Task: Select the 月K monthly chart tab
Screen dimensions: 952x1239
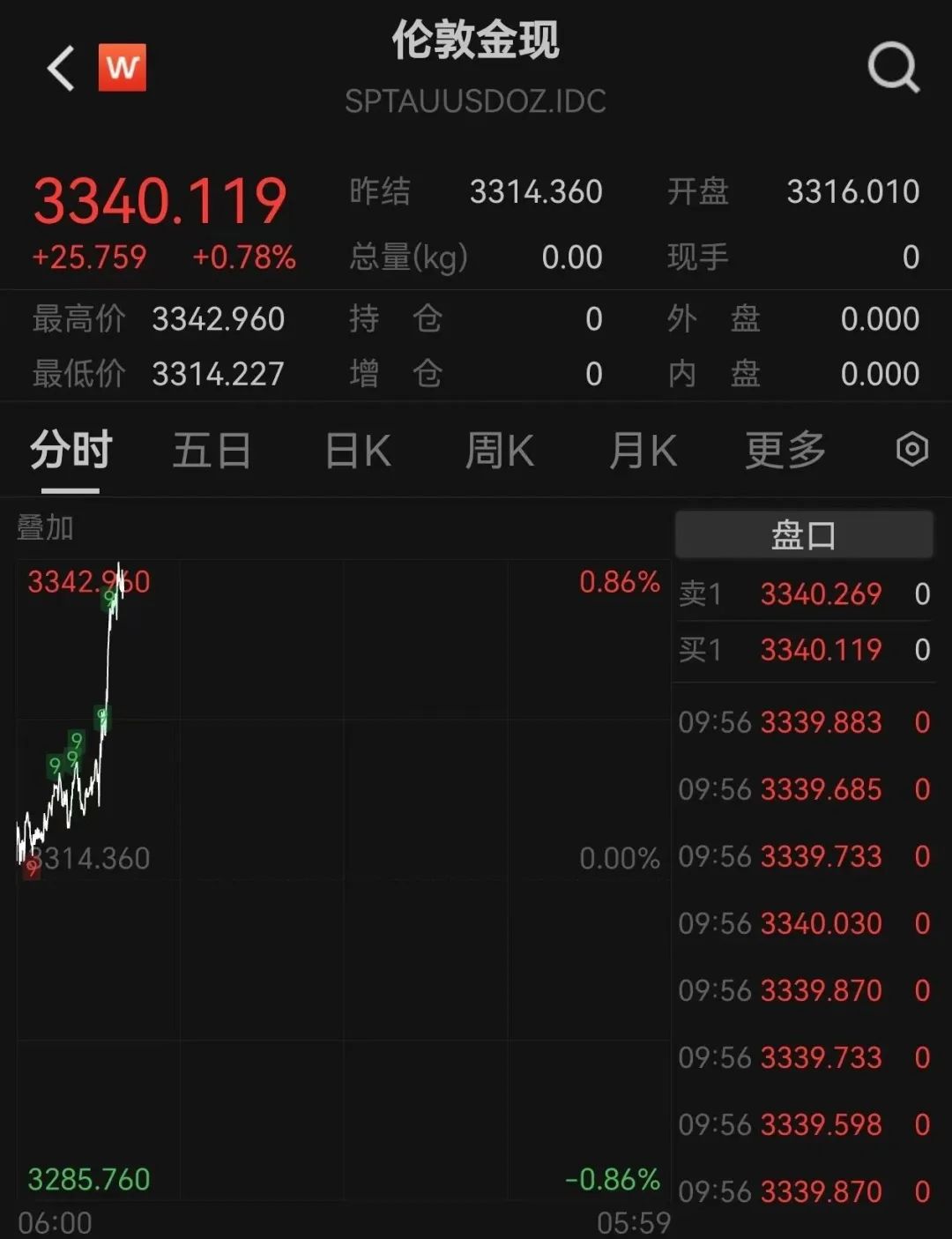Action: tap(642, 450)
